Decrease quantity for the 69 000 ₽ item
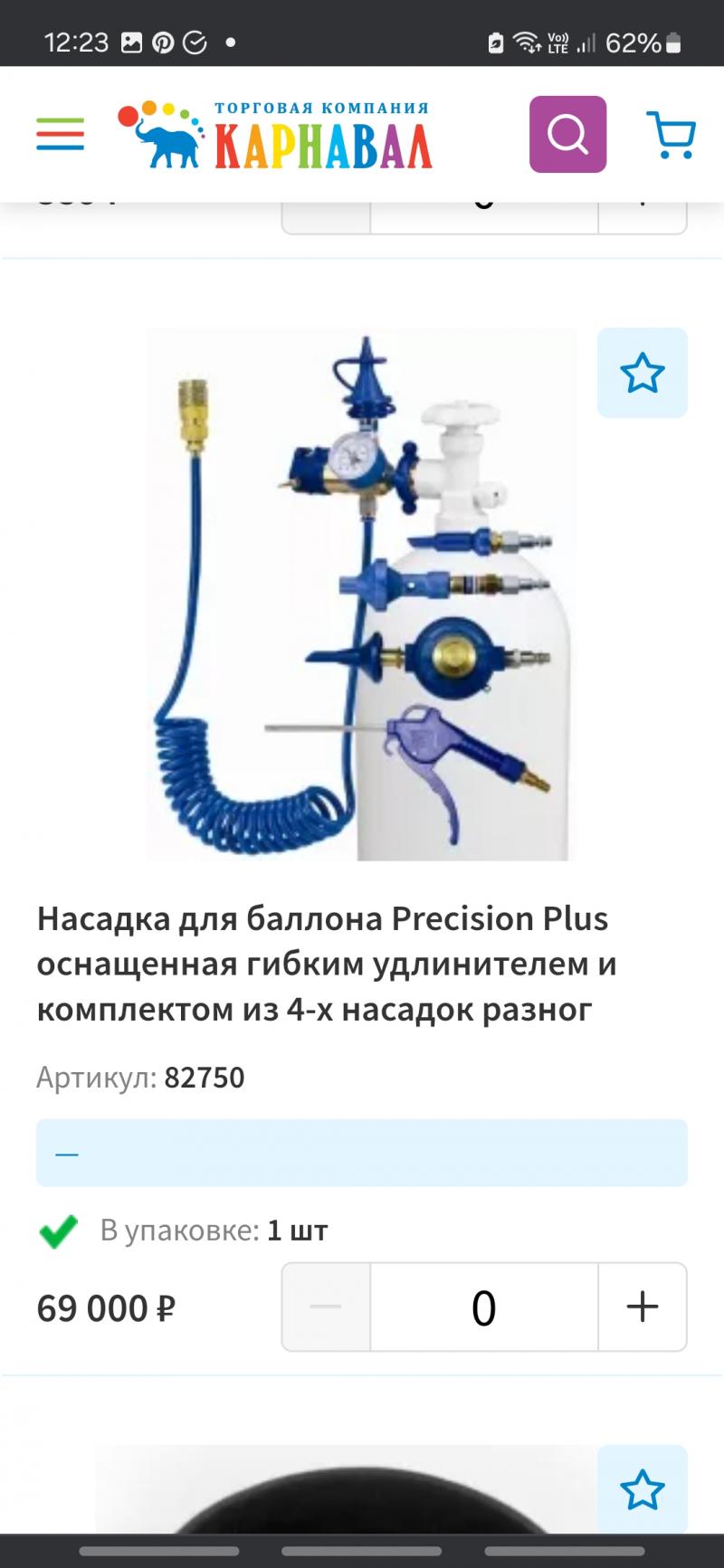The image size is (724, 1568). (x=326, y=1307)
